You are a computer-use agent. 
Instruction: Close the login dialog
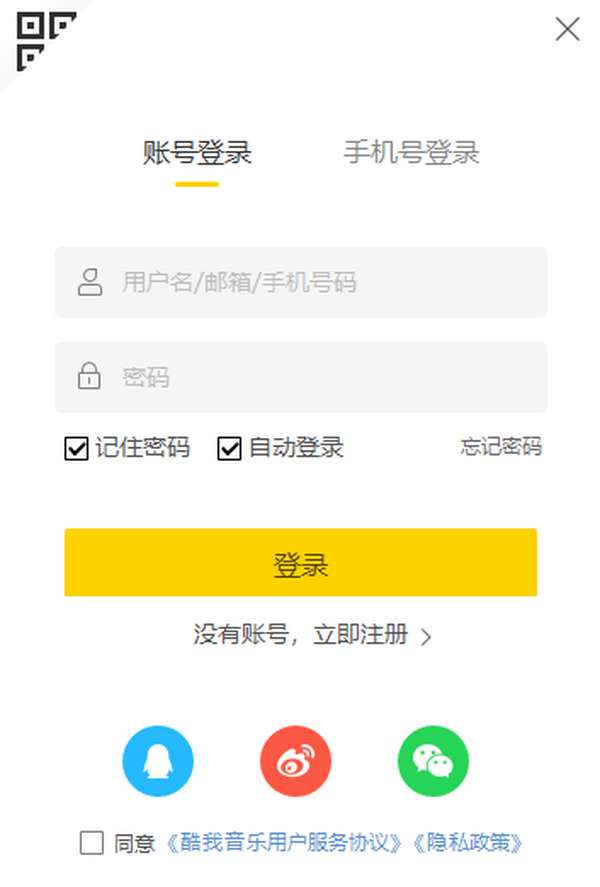pyautogui.click(x=567, y=29)
